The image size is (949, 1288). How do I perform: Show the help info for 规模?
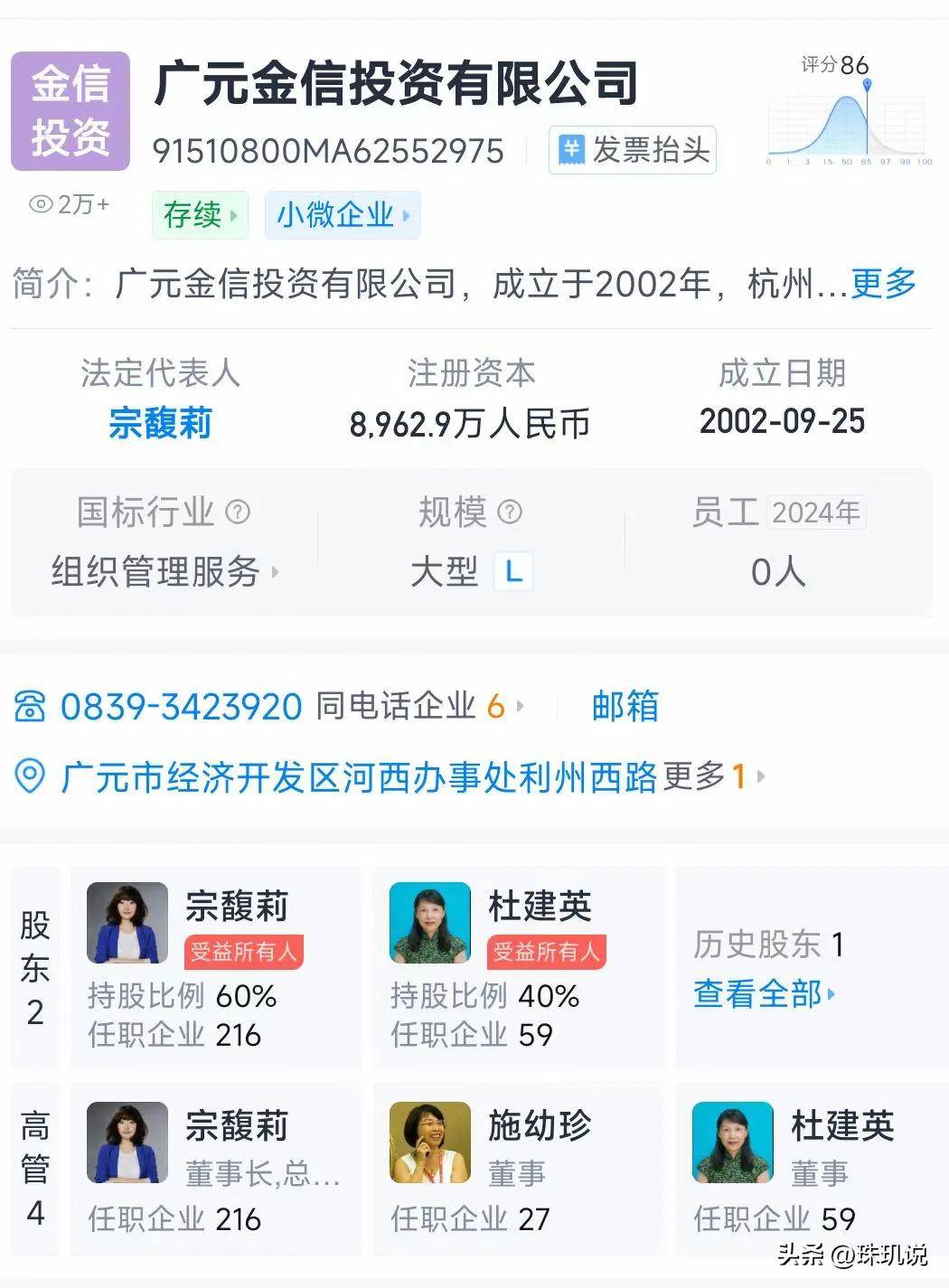coord(510,512)
